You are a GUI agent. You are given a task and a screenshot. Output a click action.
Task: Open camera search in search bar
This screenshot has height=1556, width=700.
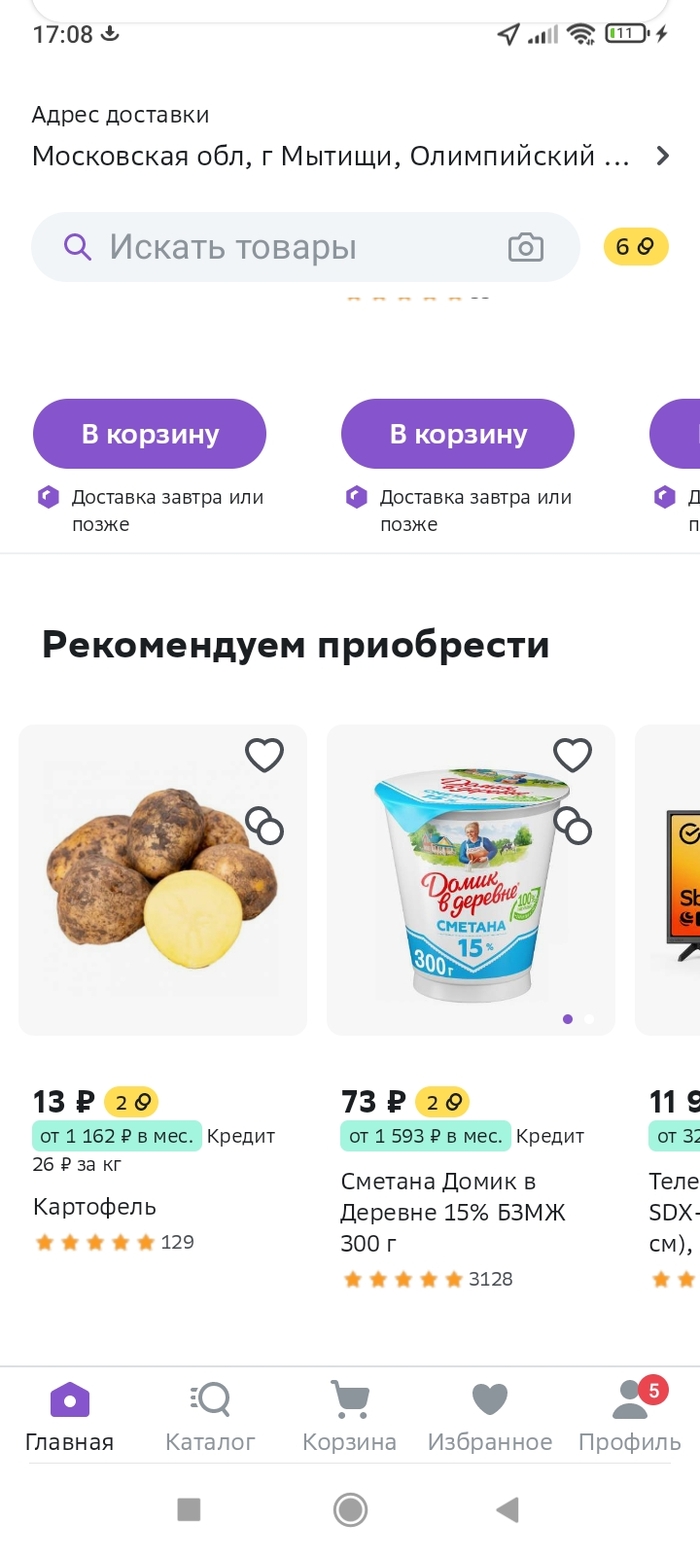tap(526, 247)
